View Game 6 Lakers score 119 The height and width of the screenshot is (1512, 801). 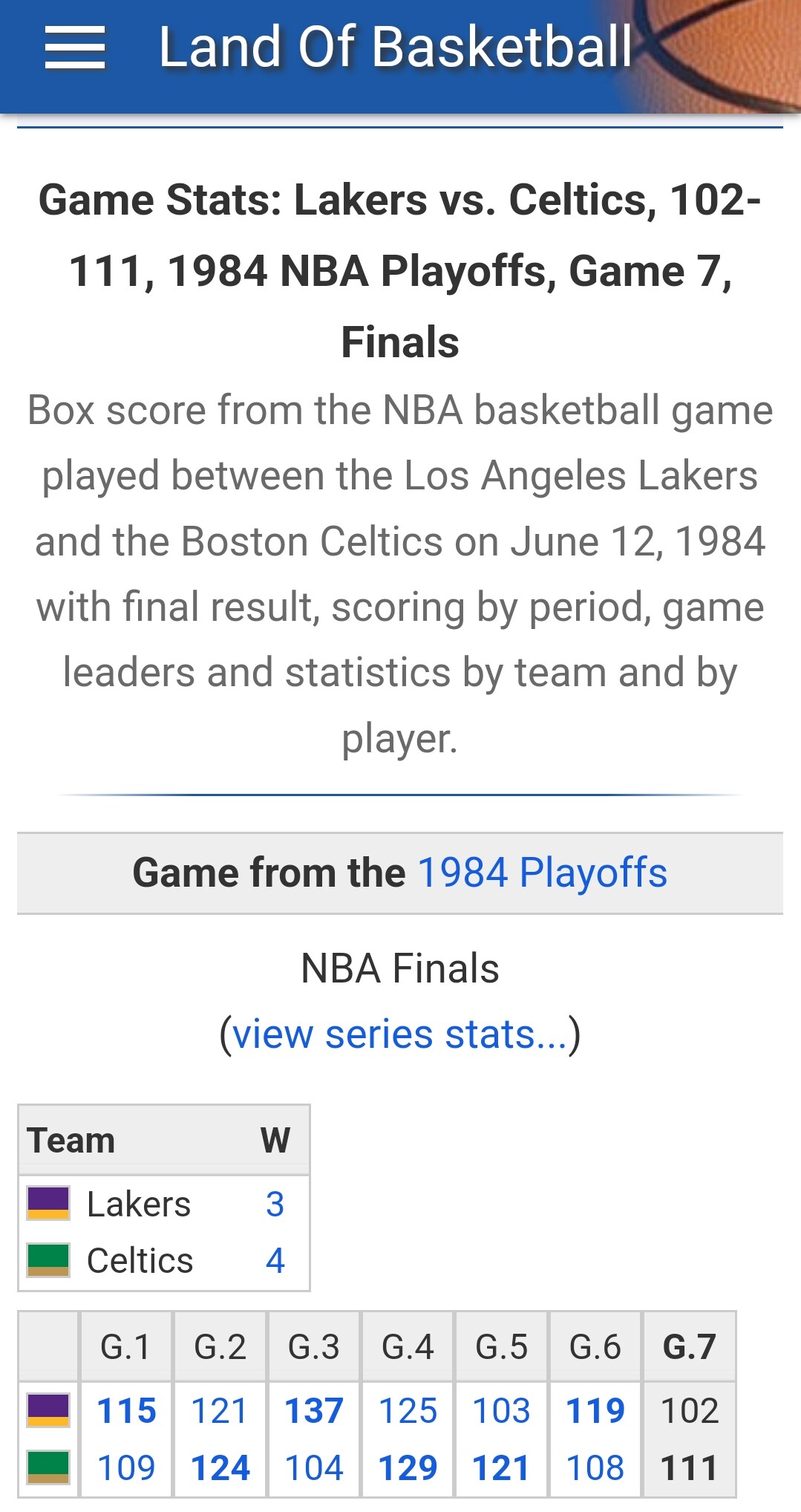tap(595, 1410)
